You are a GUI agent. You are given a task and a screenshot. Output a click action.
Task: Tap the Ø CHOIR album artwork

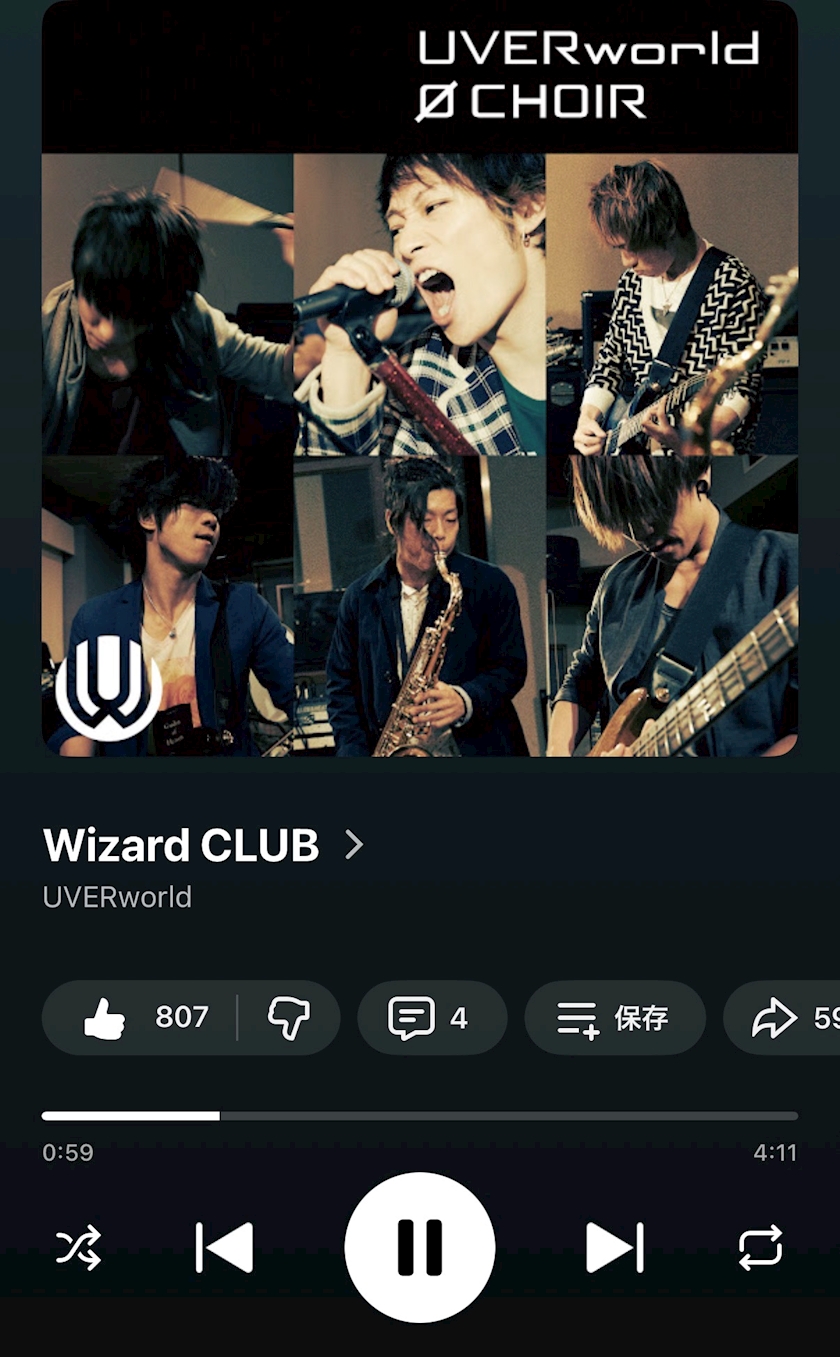(420, 379)
